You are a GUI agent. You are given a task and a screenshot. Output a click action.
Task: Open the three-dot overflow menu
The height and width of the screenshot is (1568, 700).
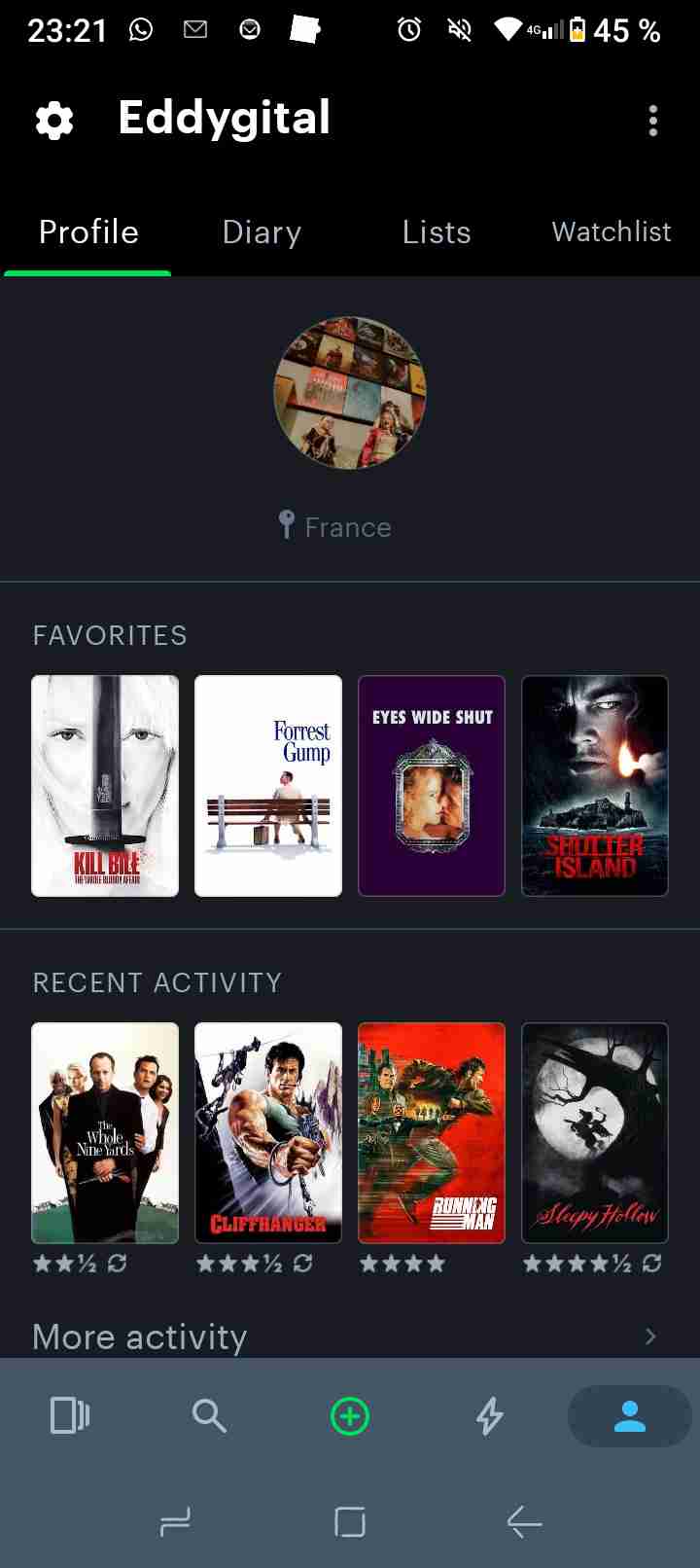[x=653, y=121]
